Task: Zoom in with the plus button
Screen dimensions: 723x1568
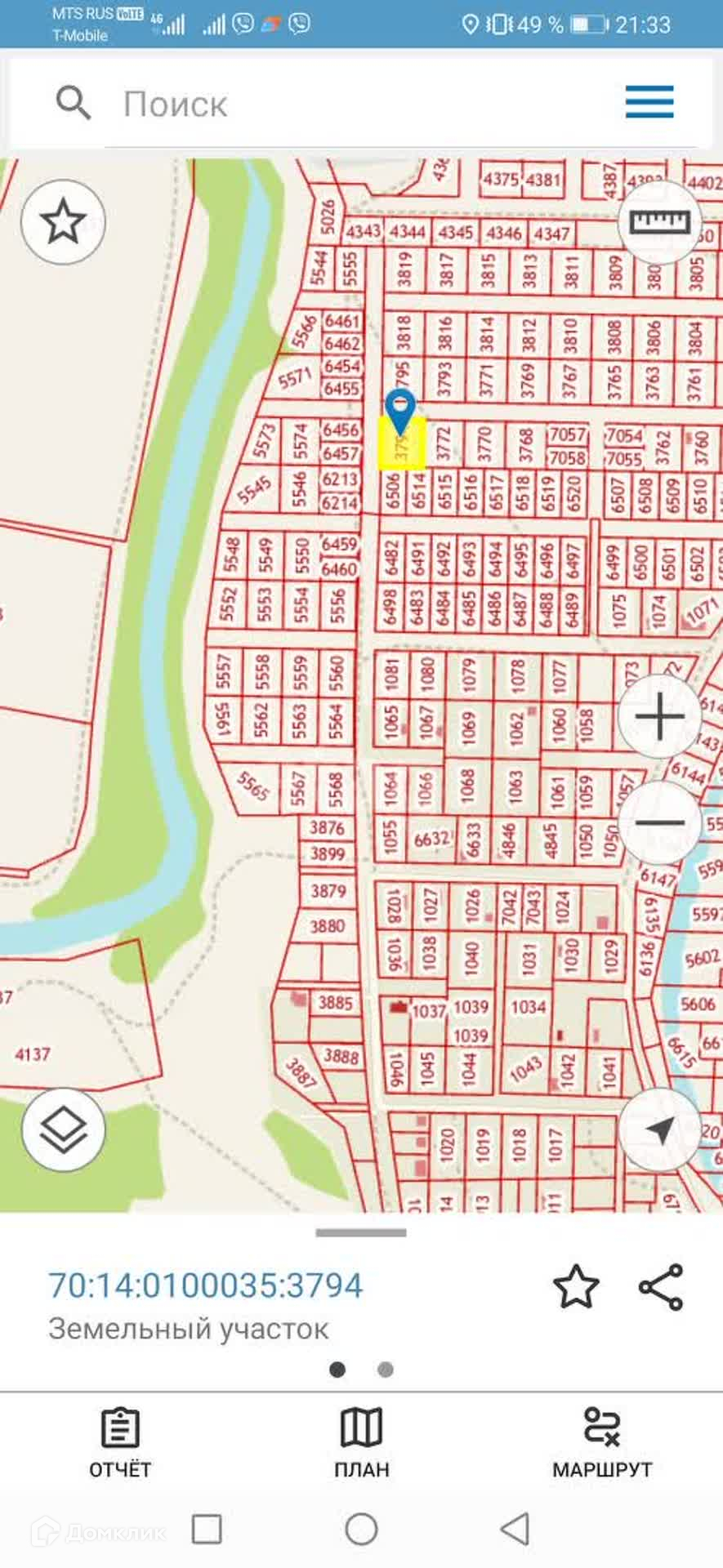Action: [x=659, y=717]
